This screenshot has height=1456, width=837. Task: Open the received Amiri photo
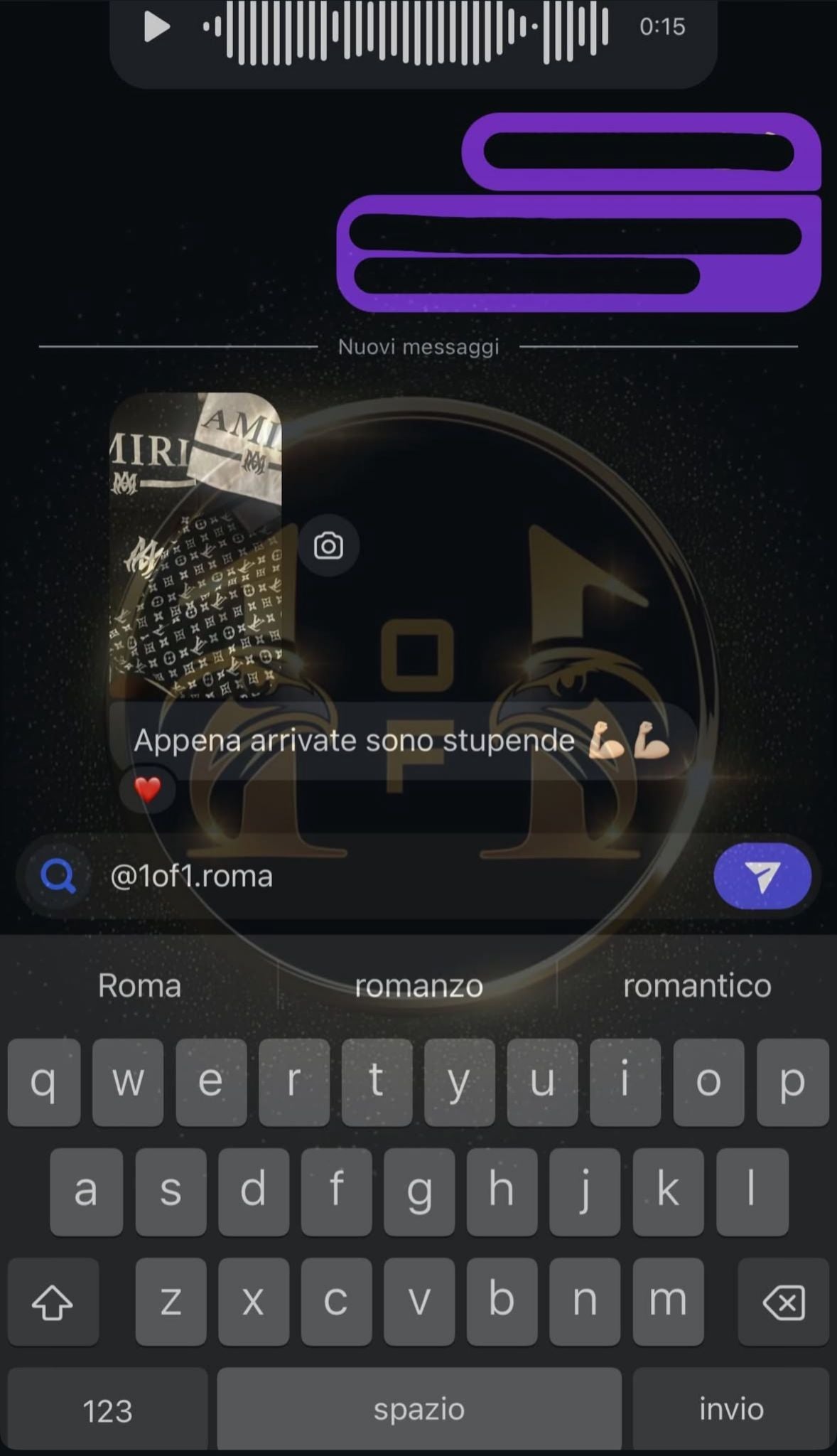click(195, 544)
